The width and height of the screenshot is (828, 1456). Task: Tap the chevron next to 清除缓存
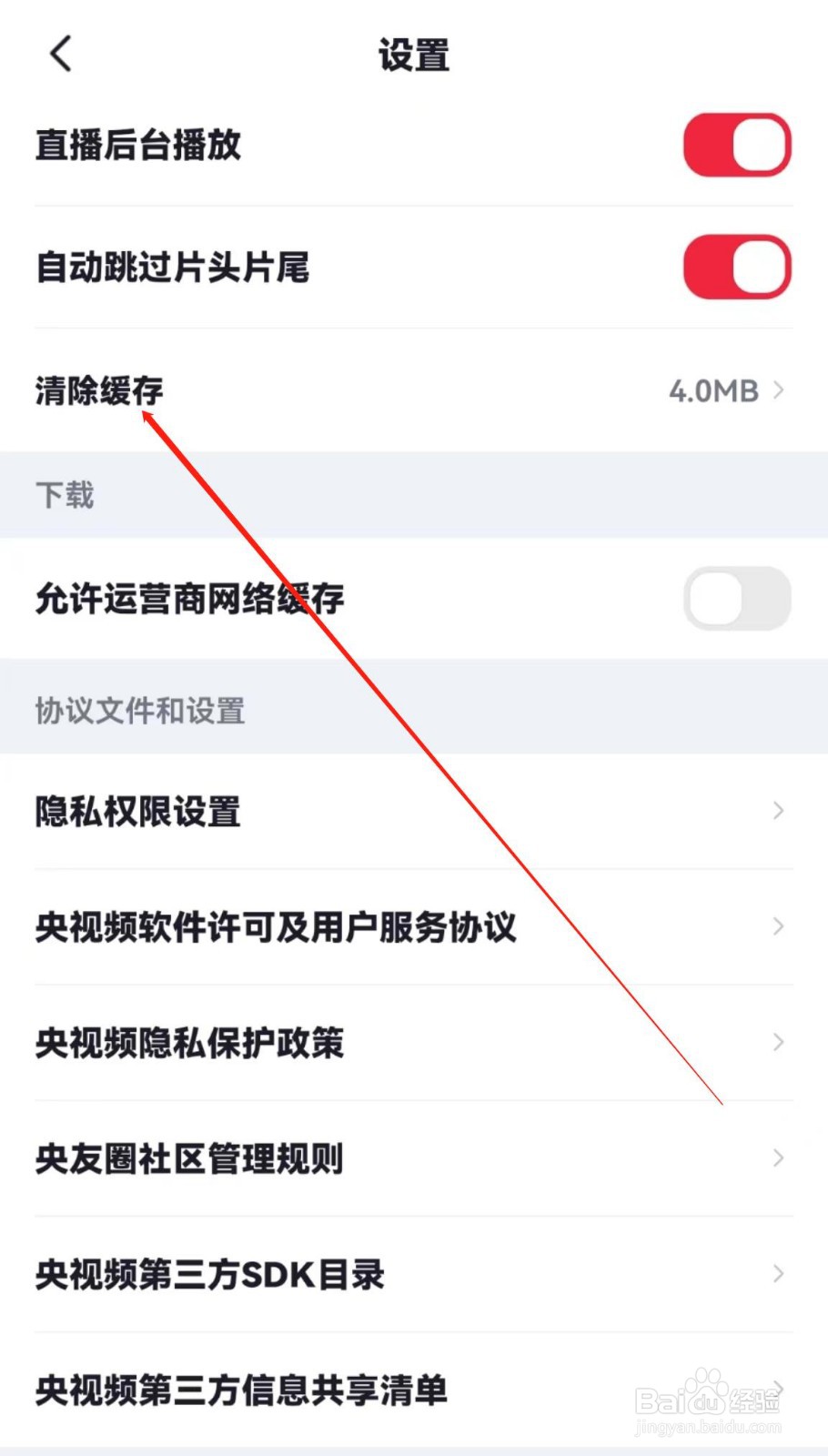tap(778, 391)
